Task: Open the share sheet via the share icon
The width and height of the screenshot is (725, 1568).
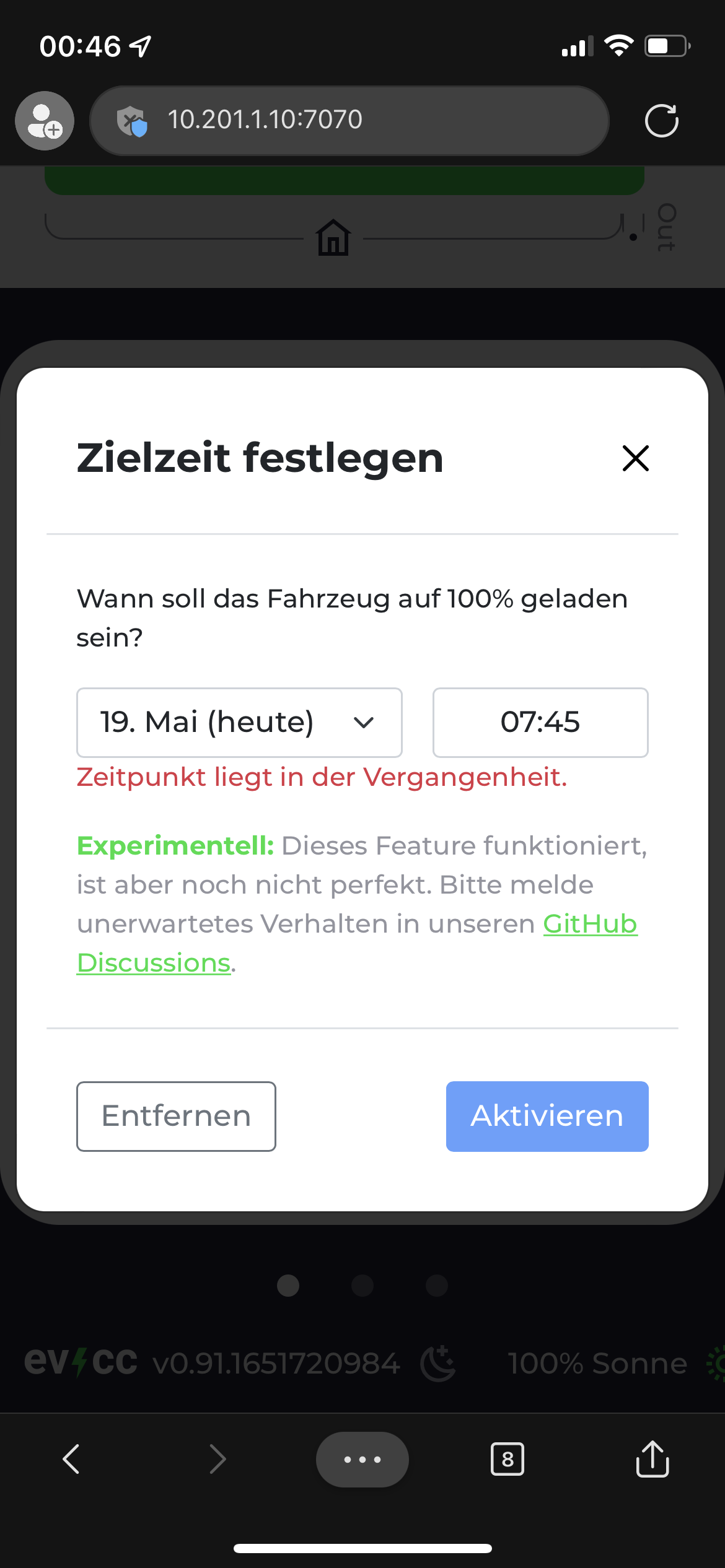Action: pos(652,1460)
